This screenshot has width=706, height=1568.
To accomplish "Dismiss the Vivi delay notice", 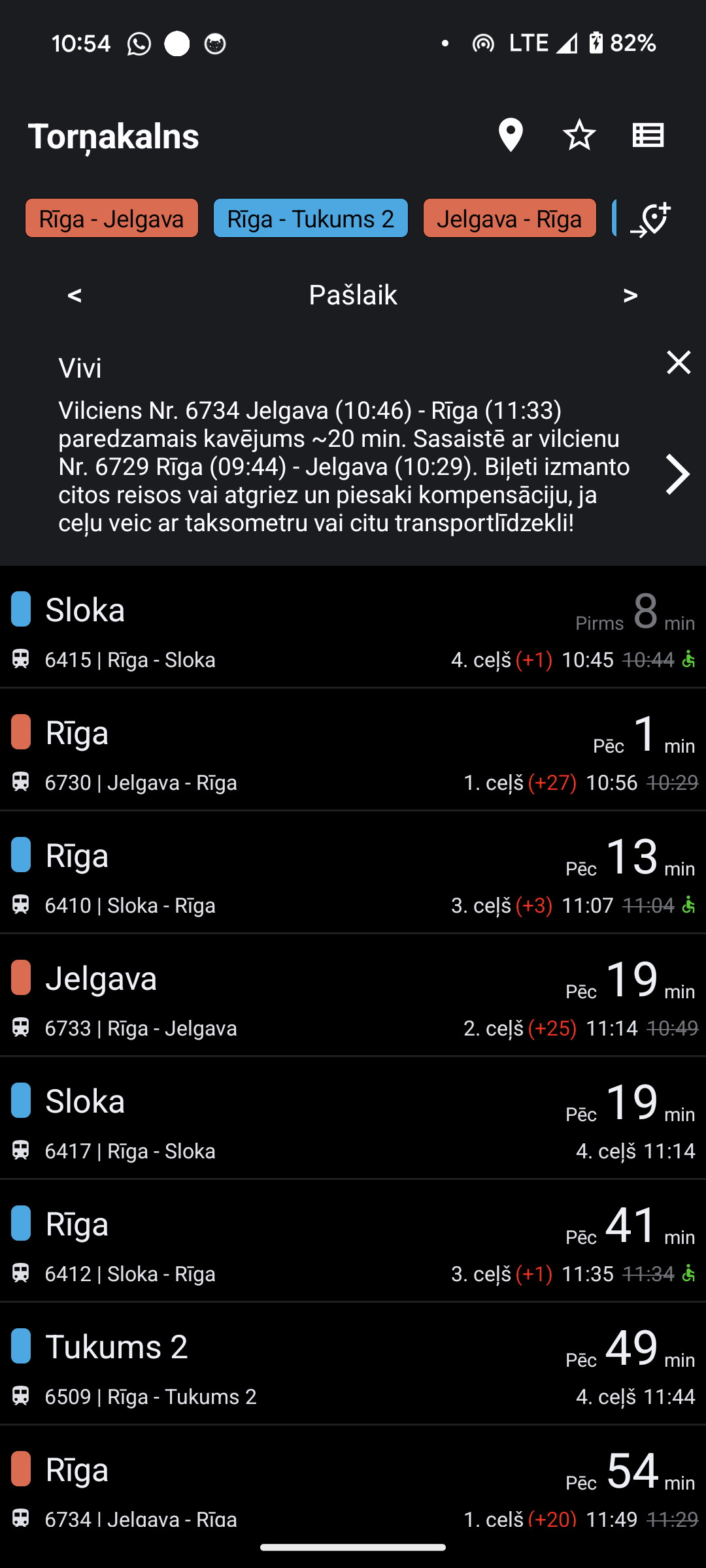I will (679, 362).
